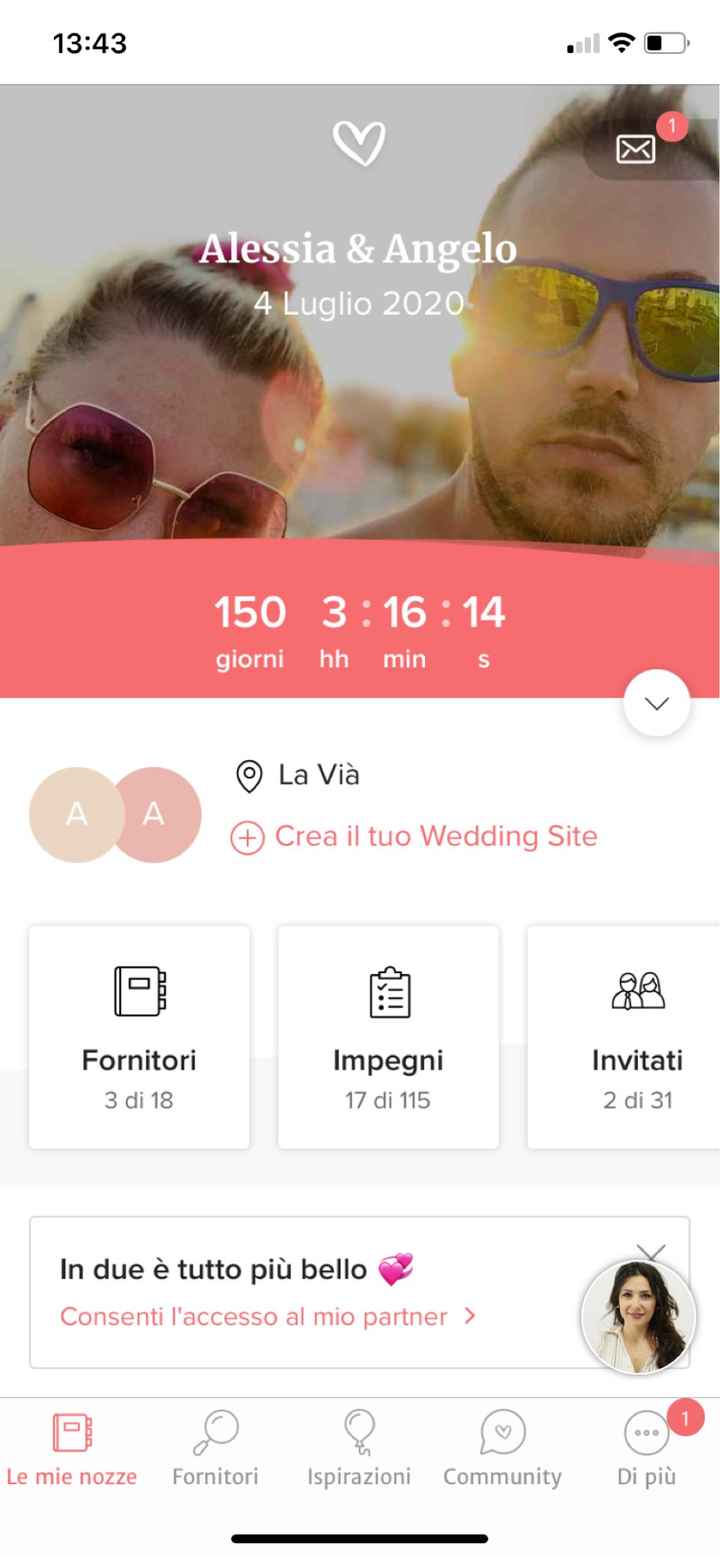720x1557 pixels.
Task: Expand the countdown section chevron
Action: point(656,703)
